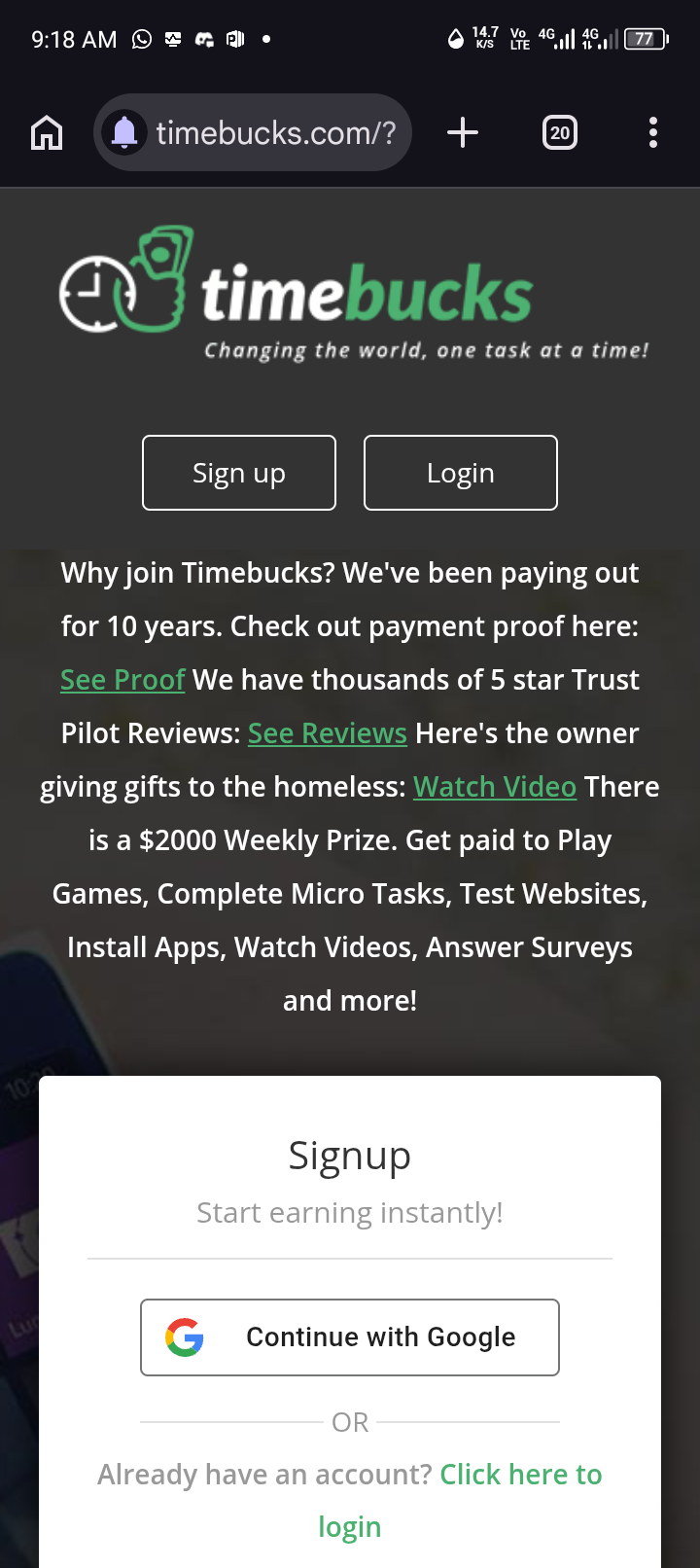Open the See Reviews link
This screenshot has height=1568, width=700.
tap(328, 733)
